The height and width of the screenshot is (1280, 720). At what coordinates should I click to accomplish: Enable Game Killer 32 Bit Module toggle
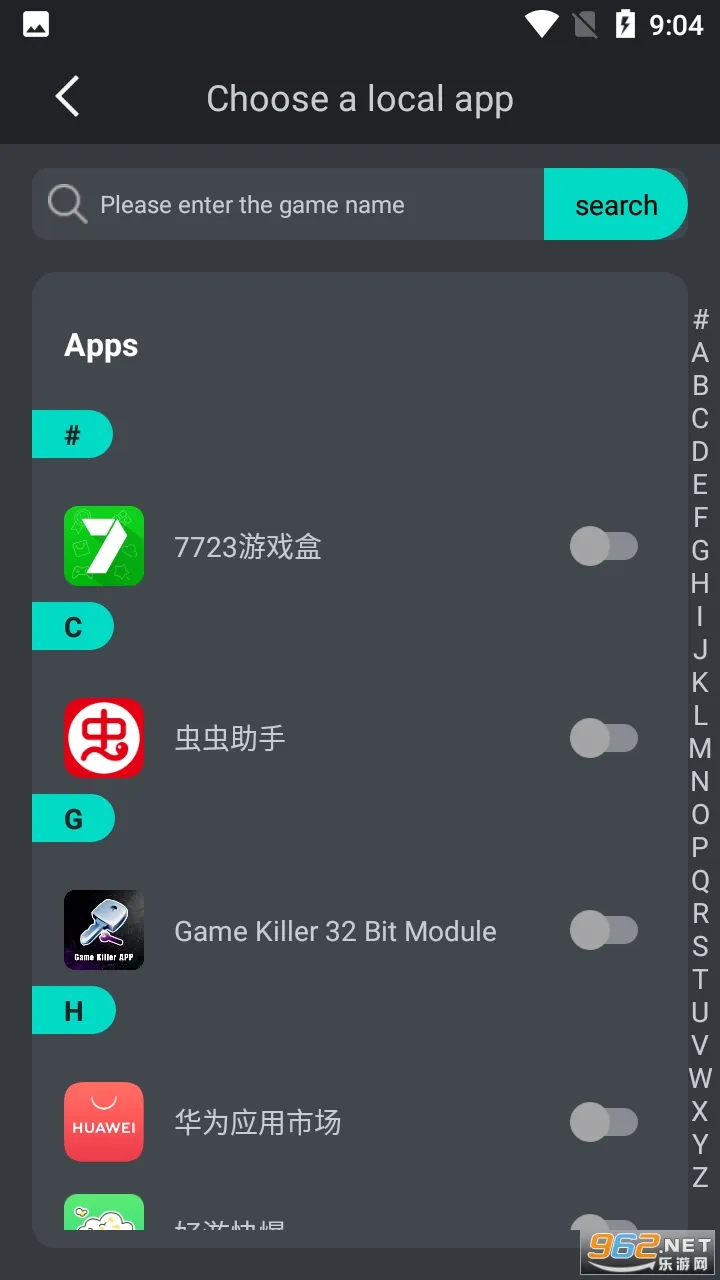pyautogui.click(x=604, y=930)
